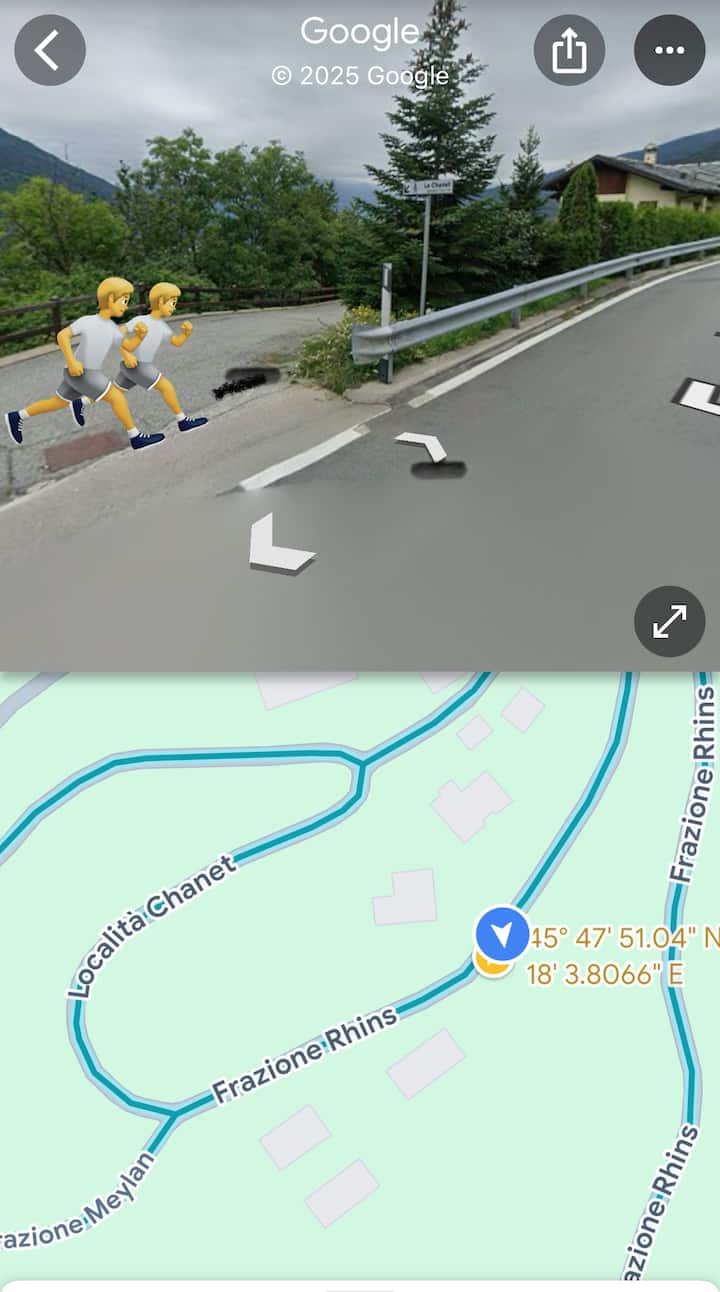Go back from Street View
This screenshot has height=1292, width=720.
pos(49,50)
